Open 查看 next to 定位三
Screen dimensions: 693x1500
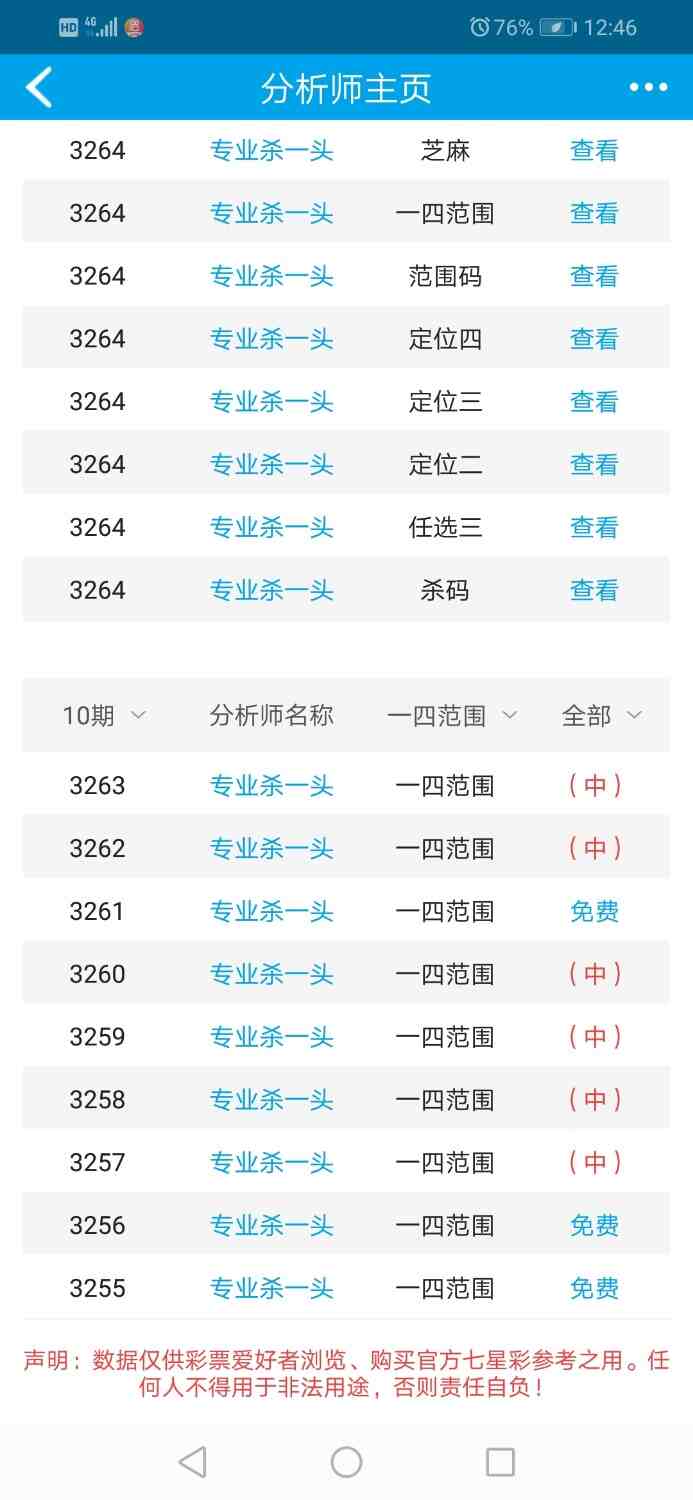tap(594, 402)
